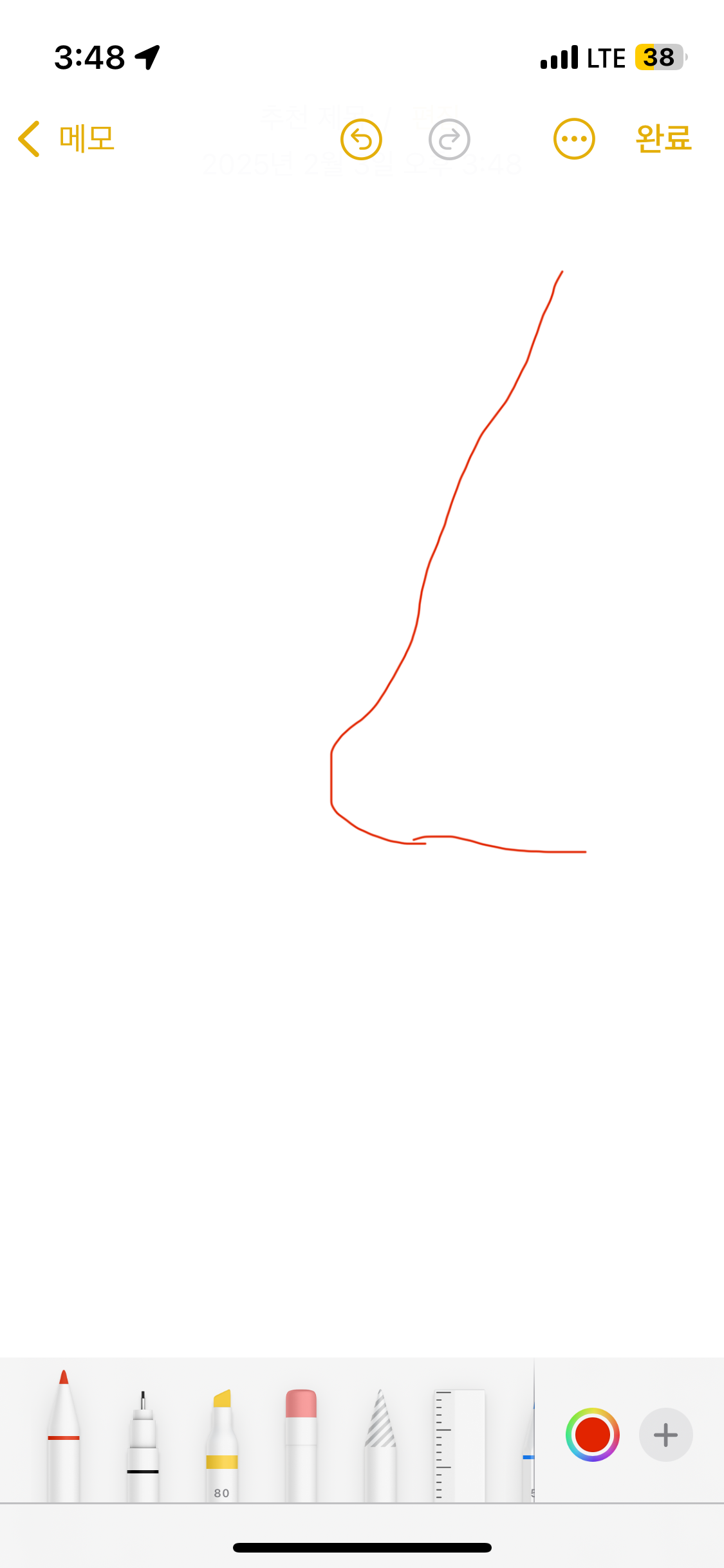Switch to the pink eraser tool

[301, 1446]
